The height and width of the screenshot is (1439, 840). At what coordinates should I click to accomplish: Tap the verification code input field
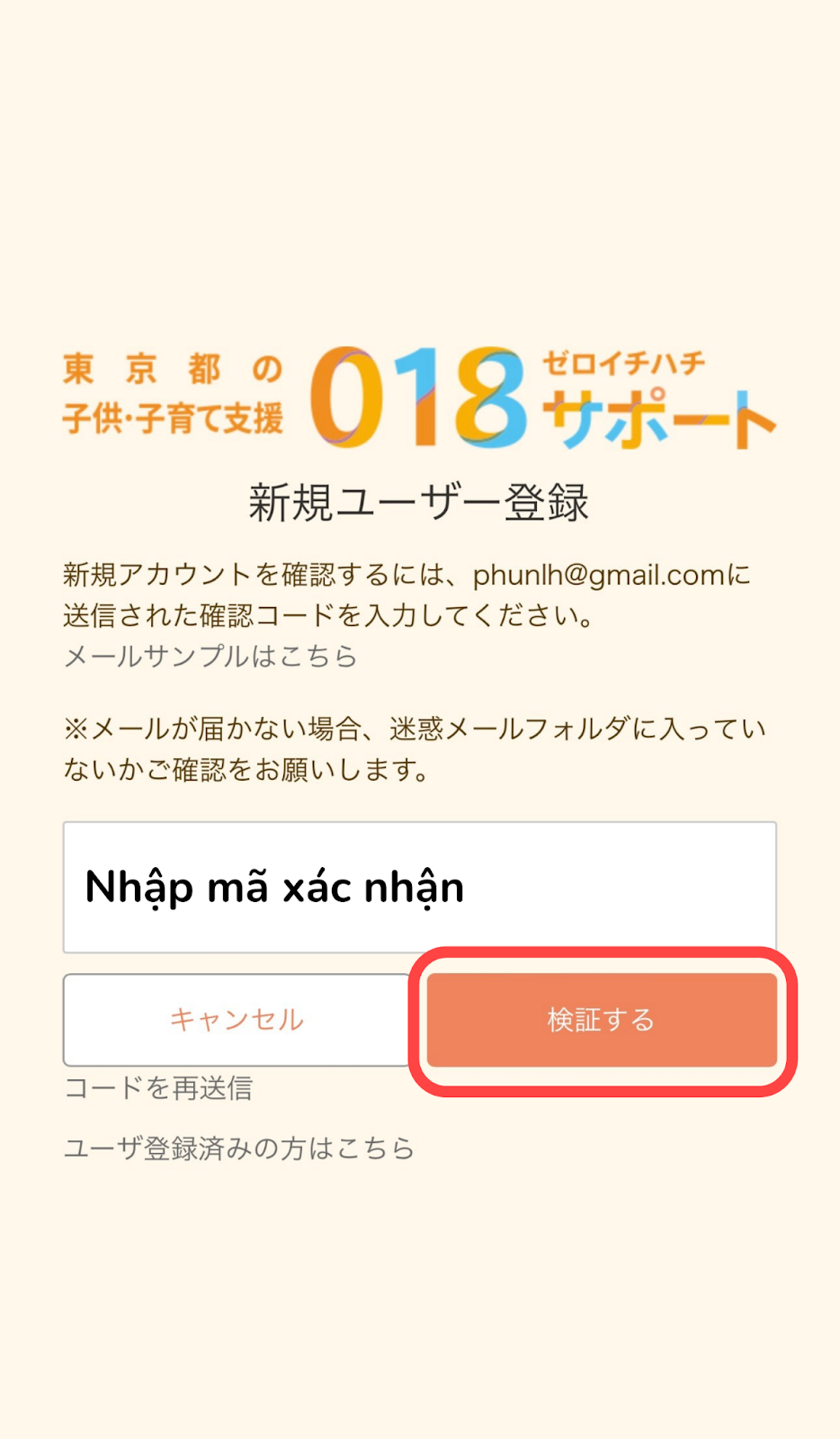(419, 887)
